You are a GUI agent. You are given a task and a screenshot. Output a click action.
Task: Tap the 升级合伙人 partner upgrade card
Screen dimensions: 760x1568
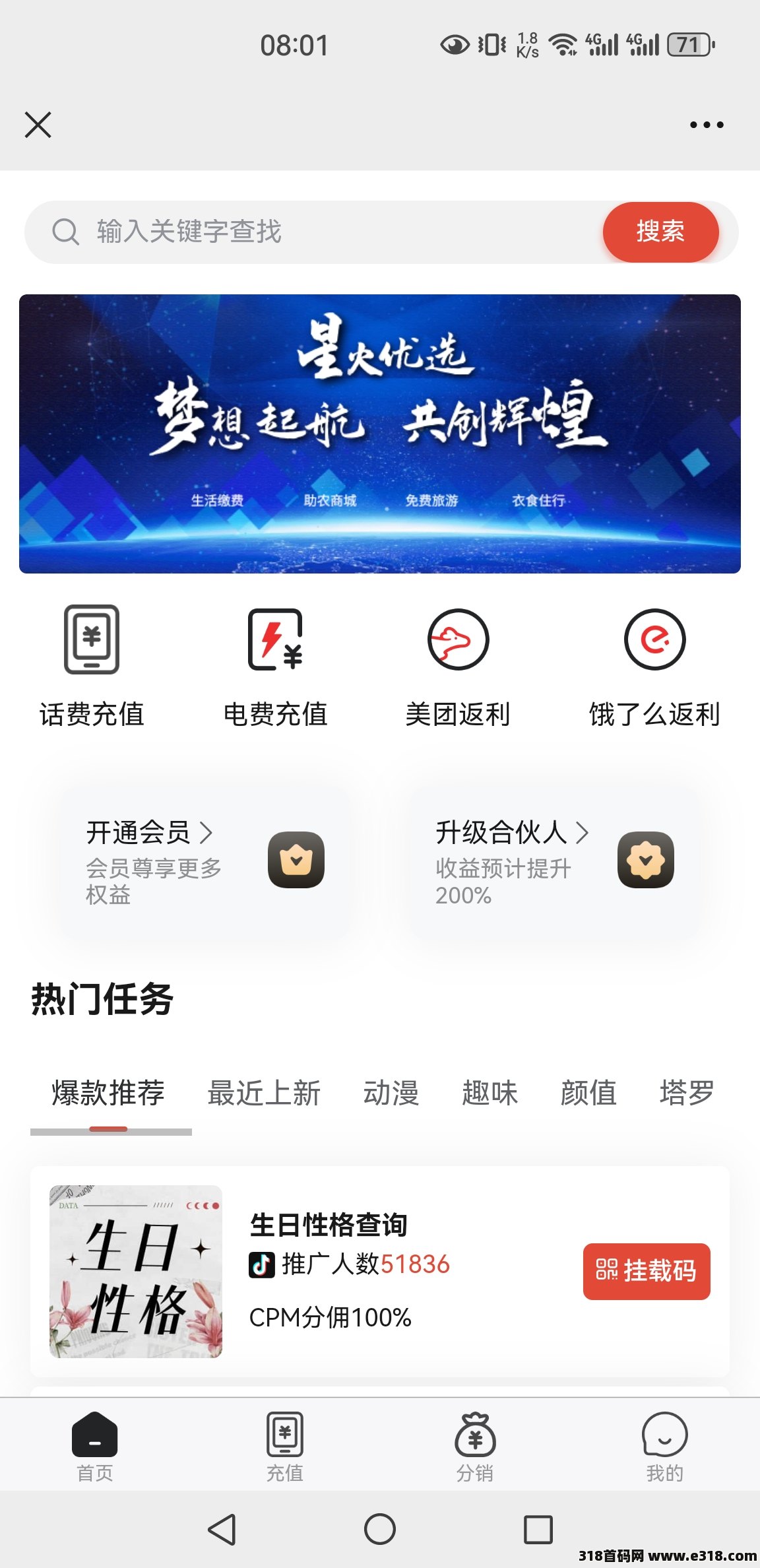pyautogui.click(x=554, y=861)
